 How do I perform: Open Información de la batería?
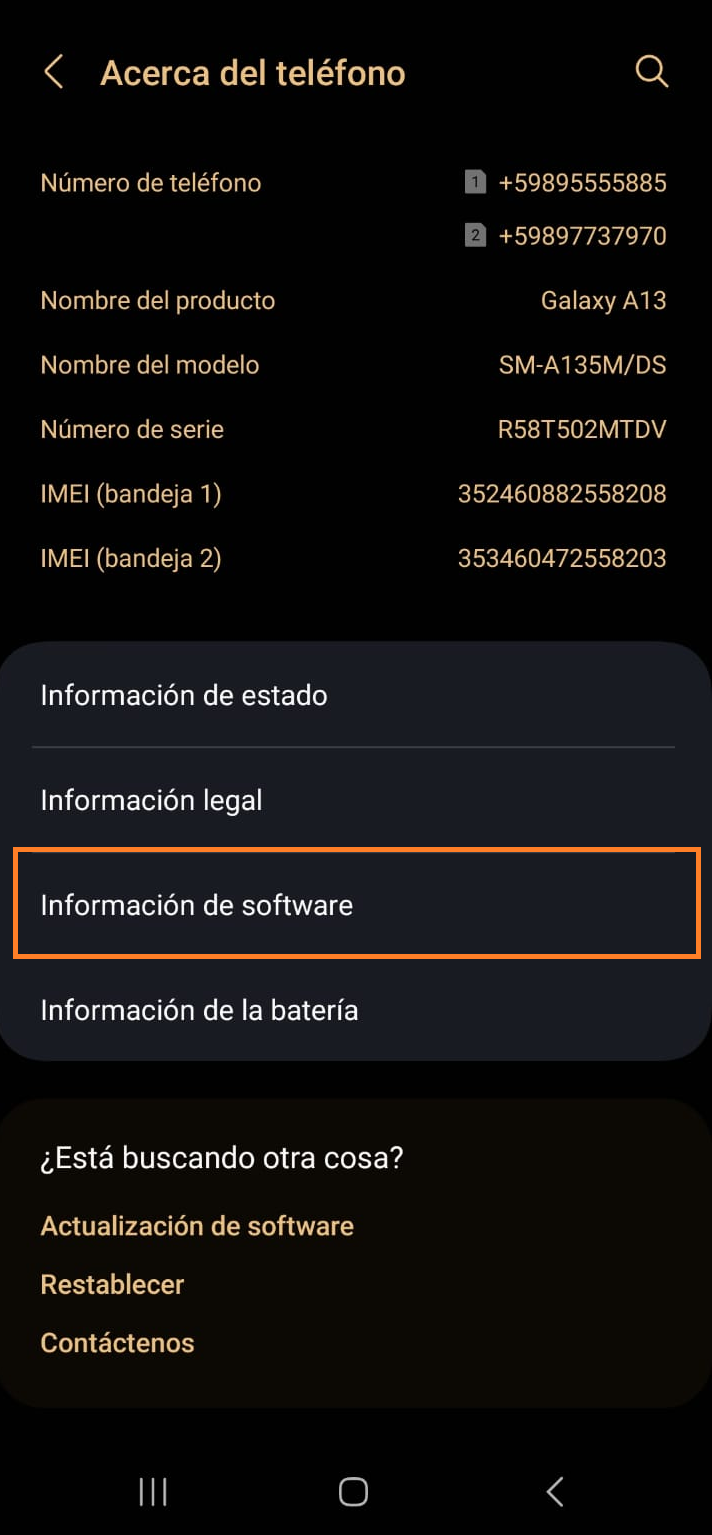[x=355, y=1010]
